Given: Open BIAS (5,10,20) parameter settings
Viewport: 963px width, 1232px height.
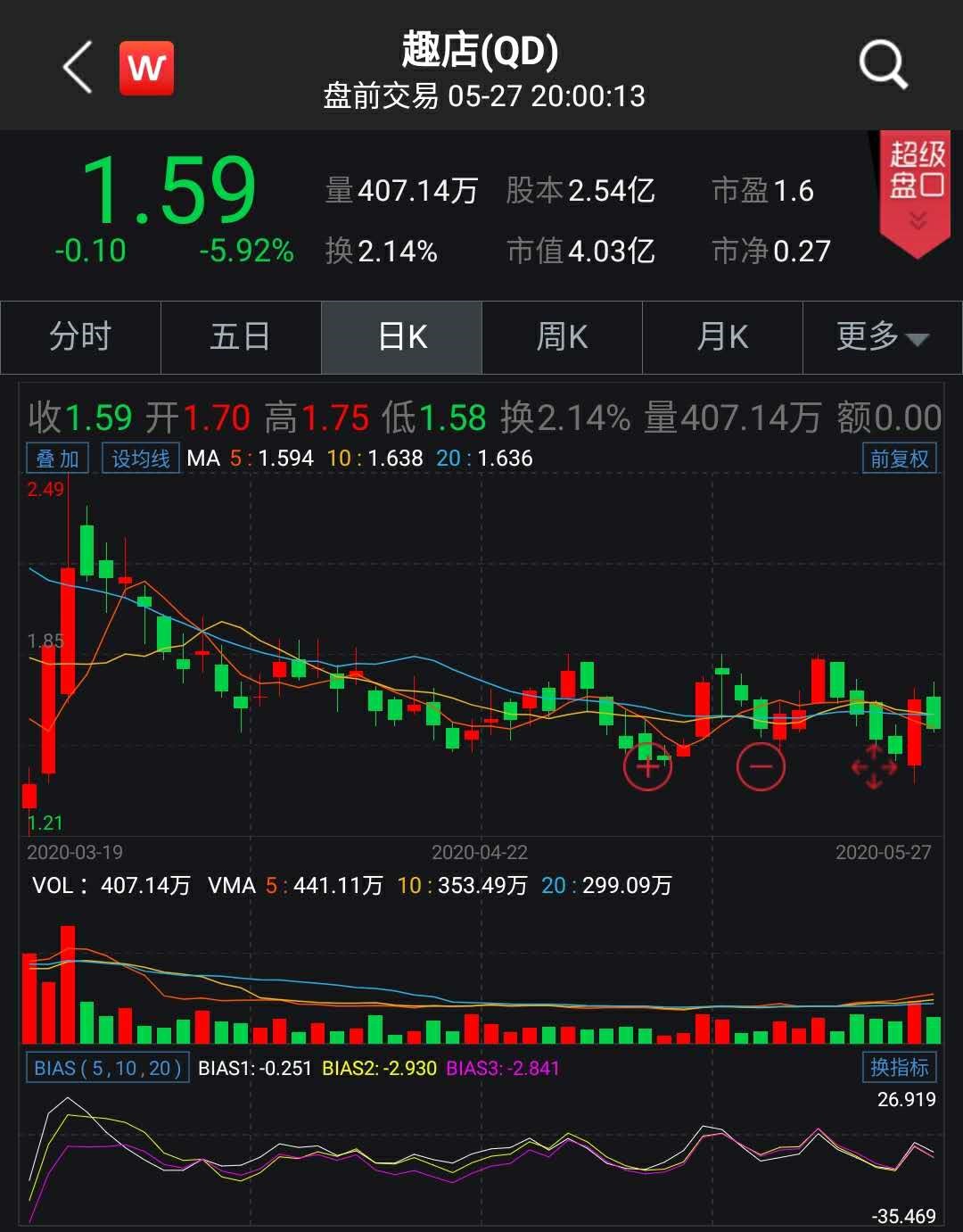Looking at the screenshot, I should tap(107, 1068).
